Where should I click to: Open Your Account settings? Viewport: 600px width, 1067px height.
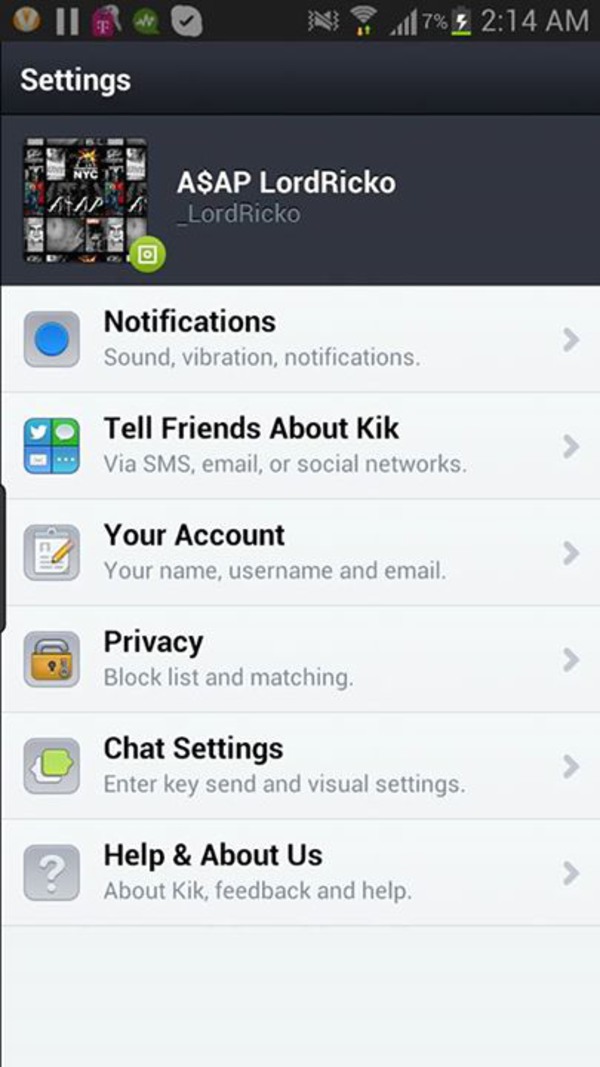tap(300, 552)
